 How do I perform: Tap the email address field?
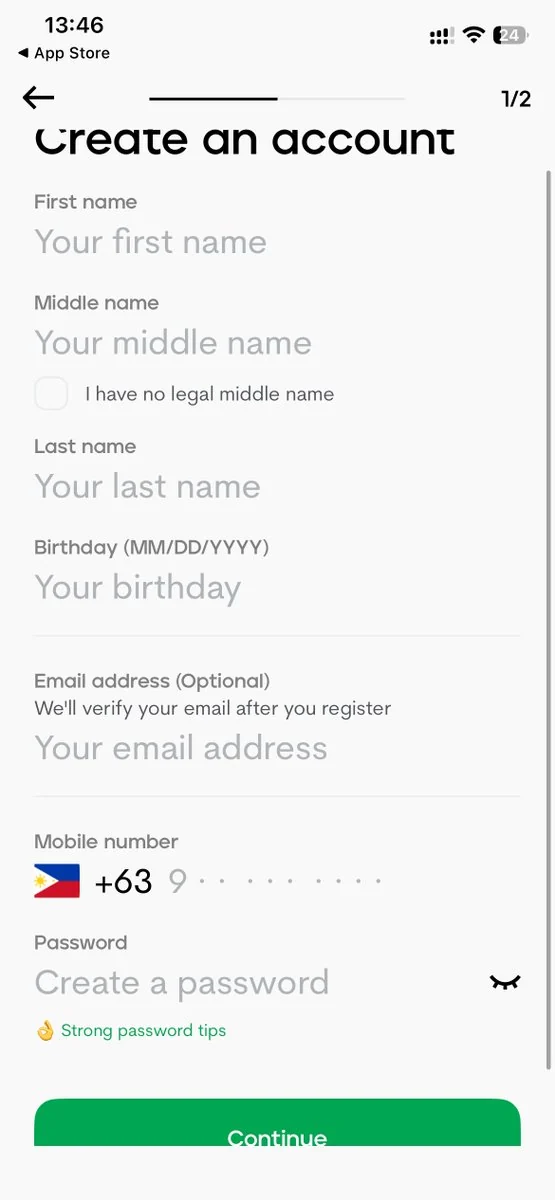[x=277, y=749]
